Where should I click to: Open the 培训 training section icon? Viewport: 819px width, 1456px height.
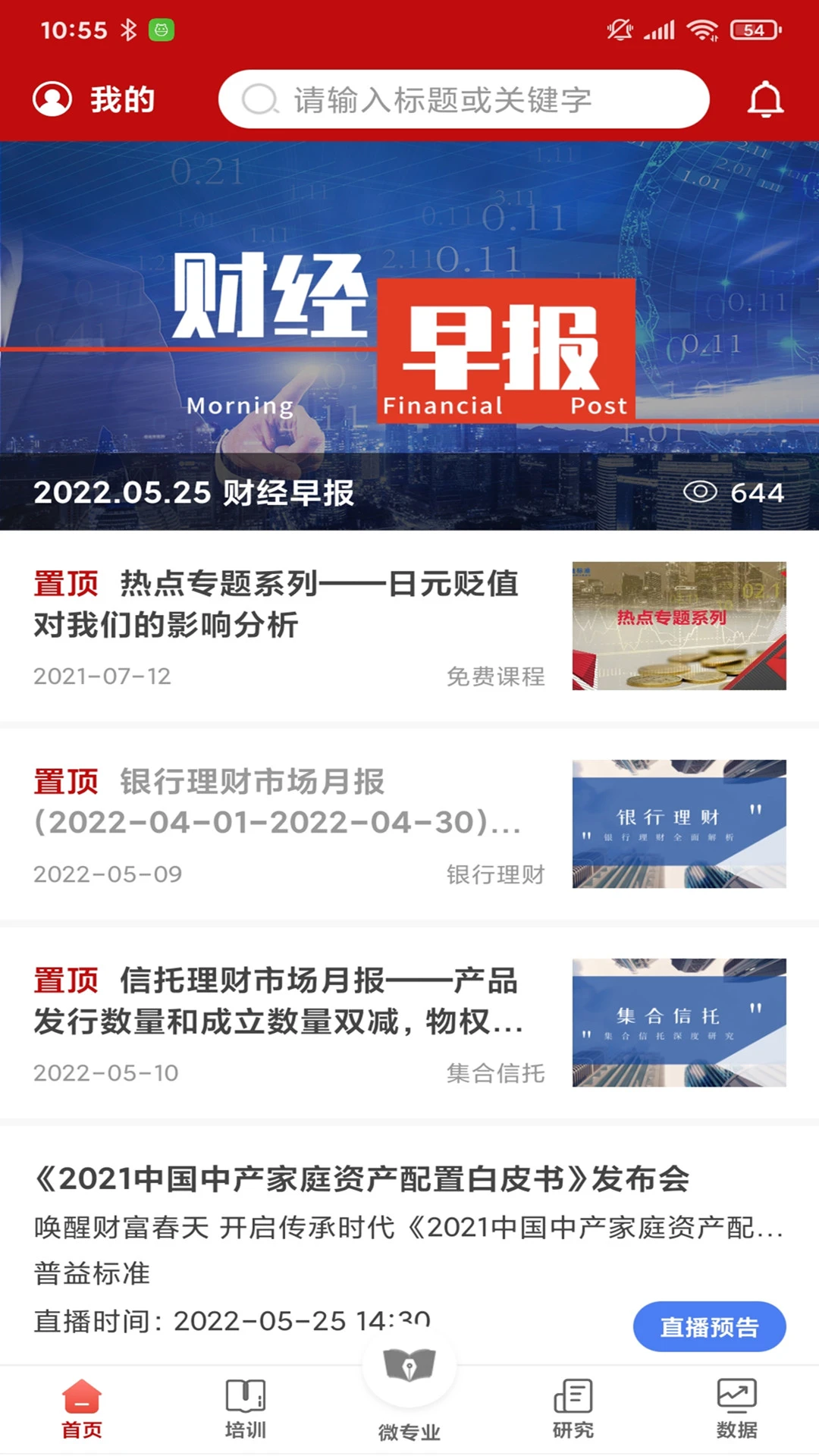click(245, 1407)
